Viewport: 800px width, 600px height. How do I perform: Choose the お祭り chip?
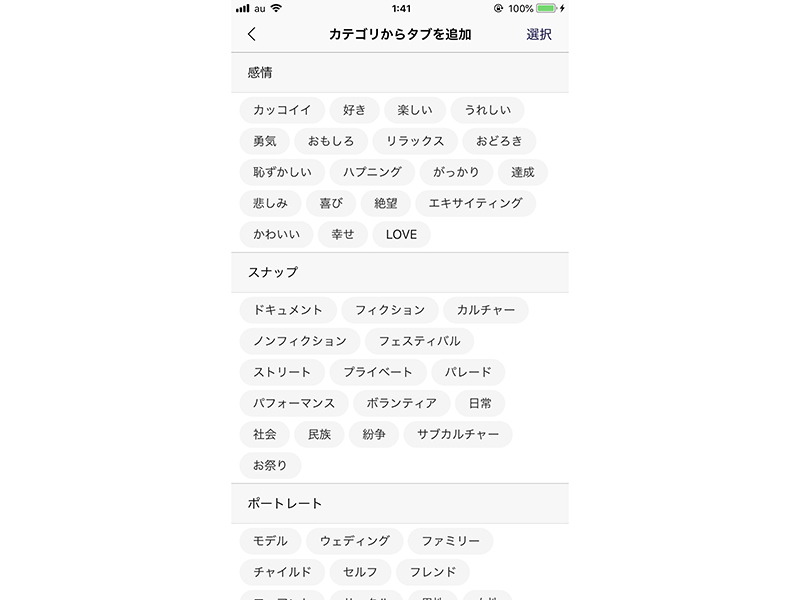click(x=270, y=465)
